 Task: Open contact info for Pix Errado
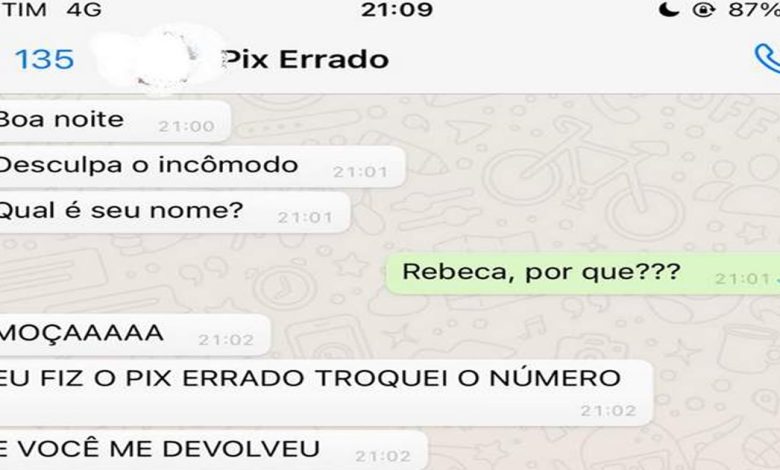pos(303,59)
